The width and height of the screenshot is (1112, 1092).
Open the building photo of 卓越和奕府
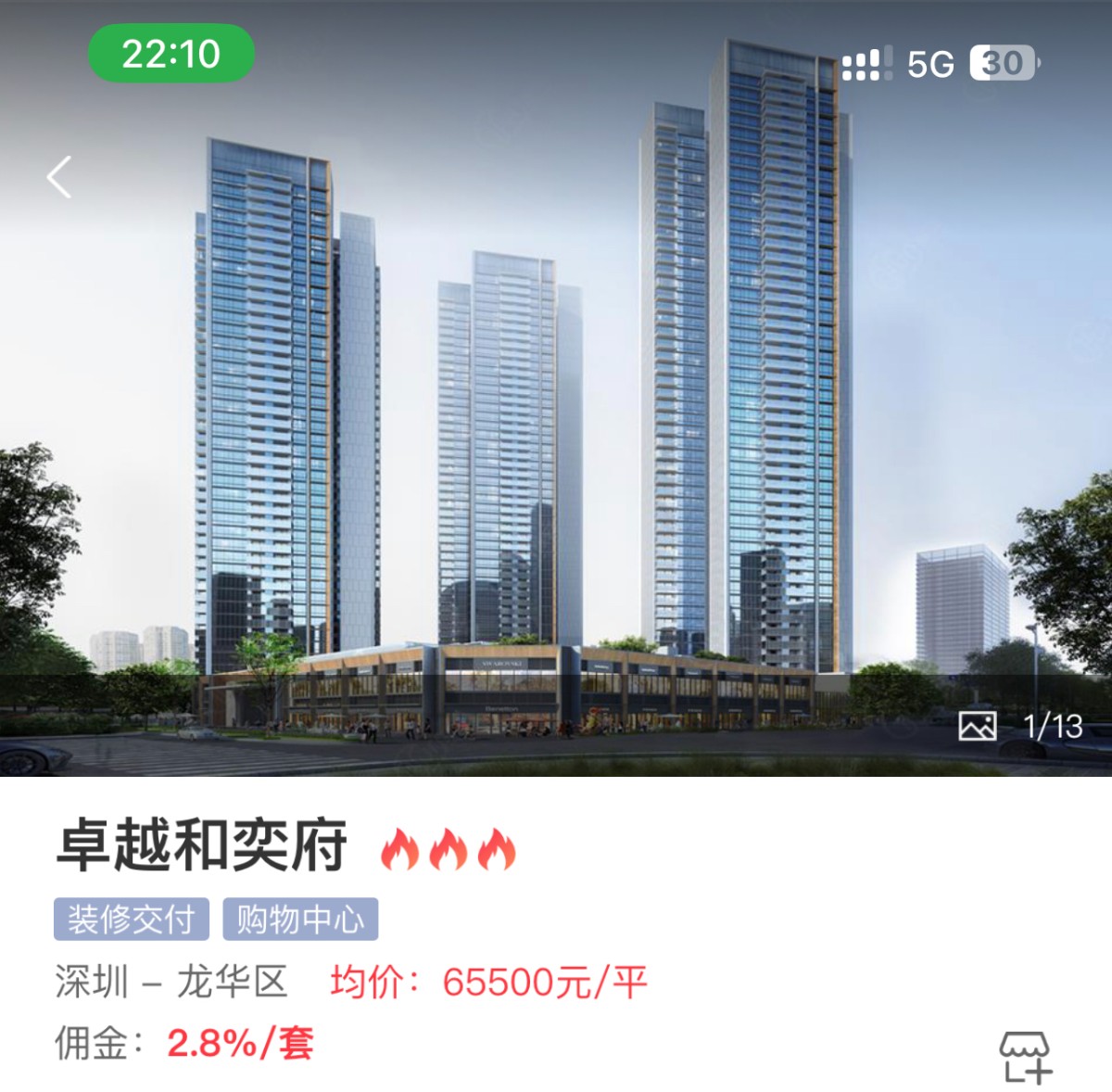coord(556,417)
